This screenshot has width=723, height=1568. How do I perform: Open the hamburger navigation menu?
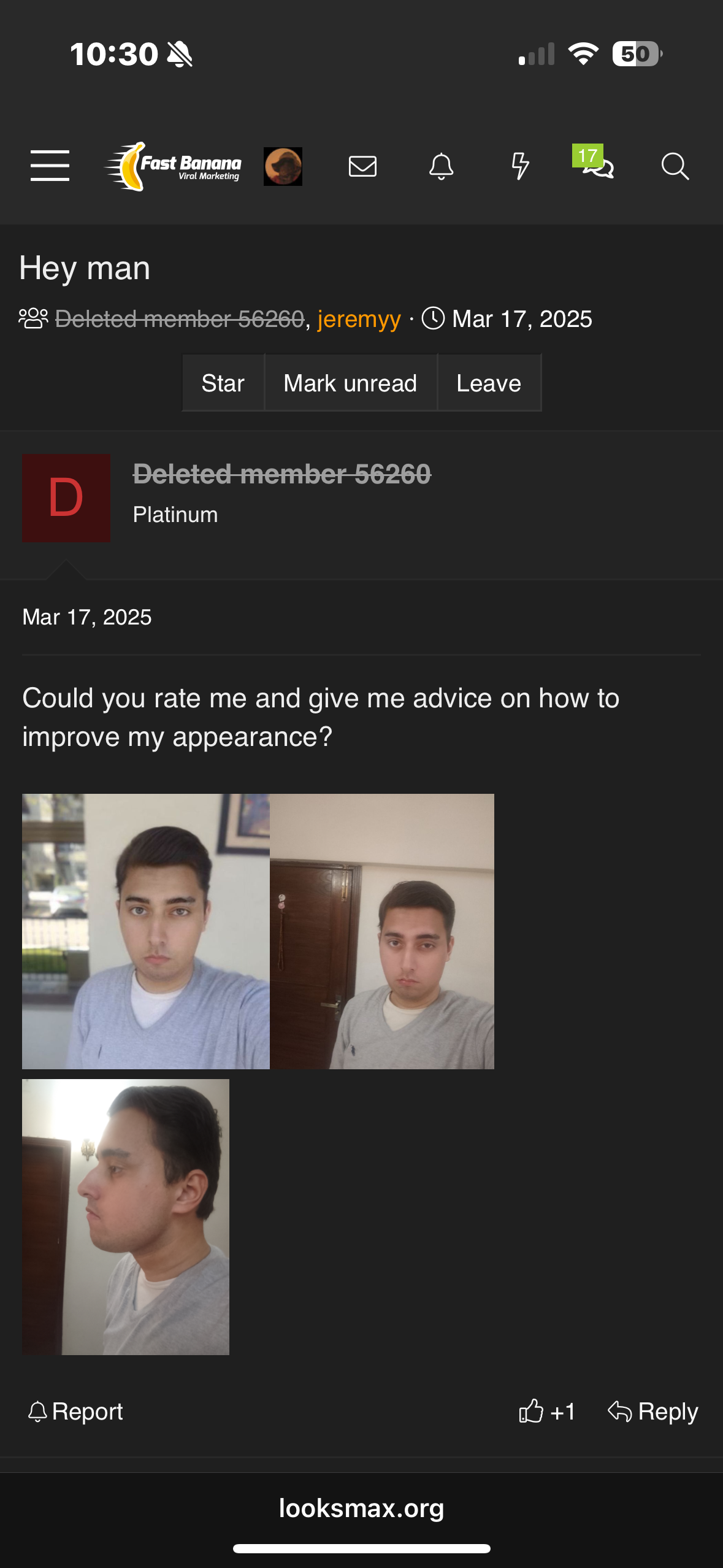click(x=50, y=166)
